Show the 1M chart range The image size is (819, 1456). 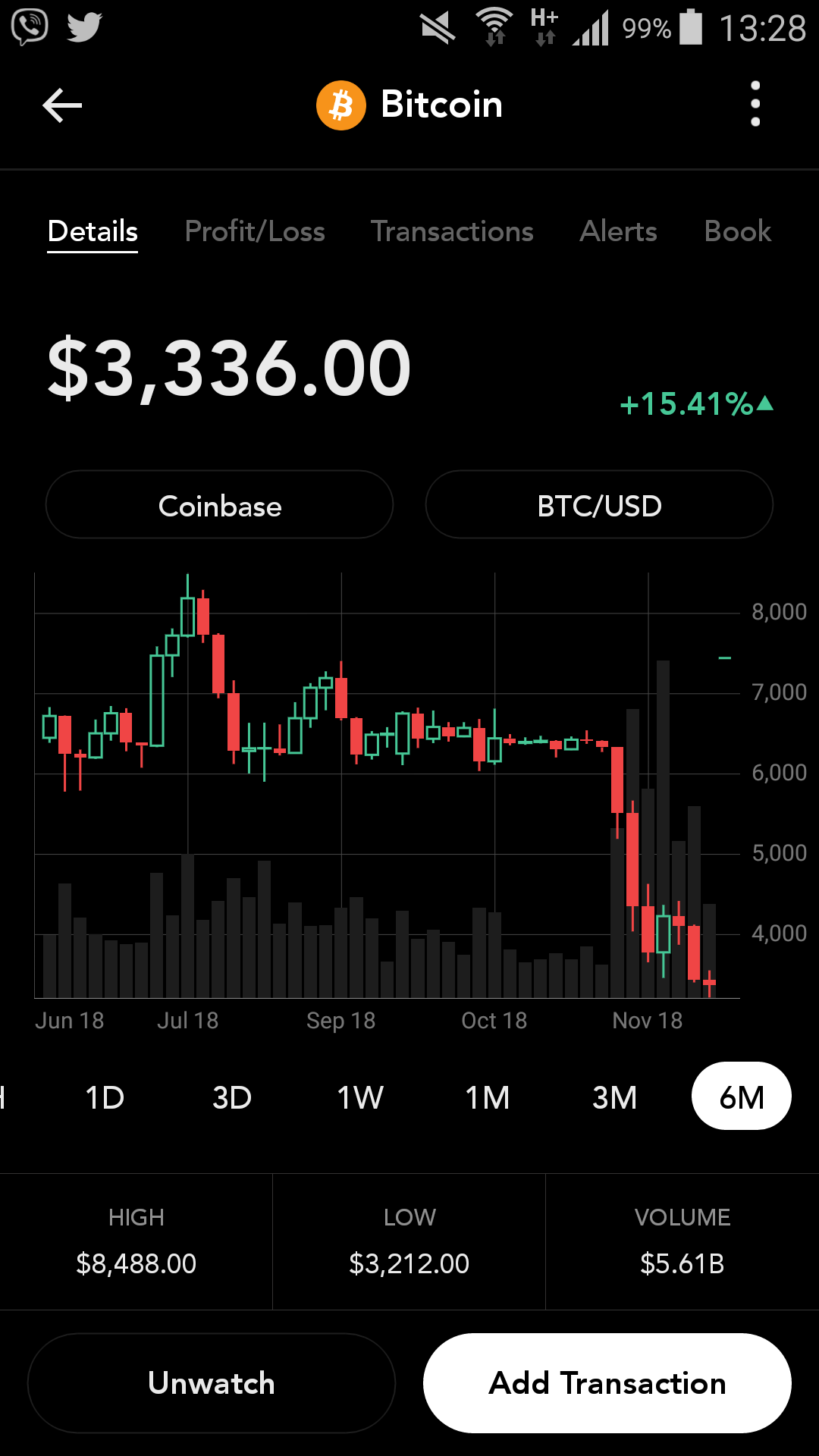click(488, 1097)
